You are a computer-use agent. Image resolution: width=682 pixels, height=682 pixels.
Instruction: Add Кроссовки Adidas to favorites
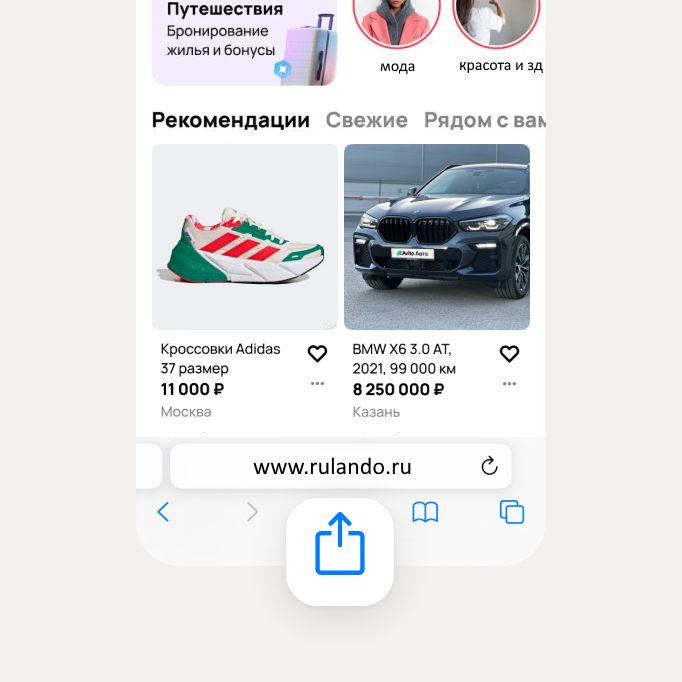317,354
